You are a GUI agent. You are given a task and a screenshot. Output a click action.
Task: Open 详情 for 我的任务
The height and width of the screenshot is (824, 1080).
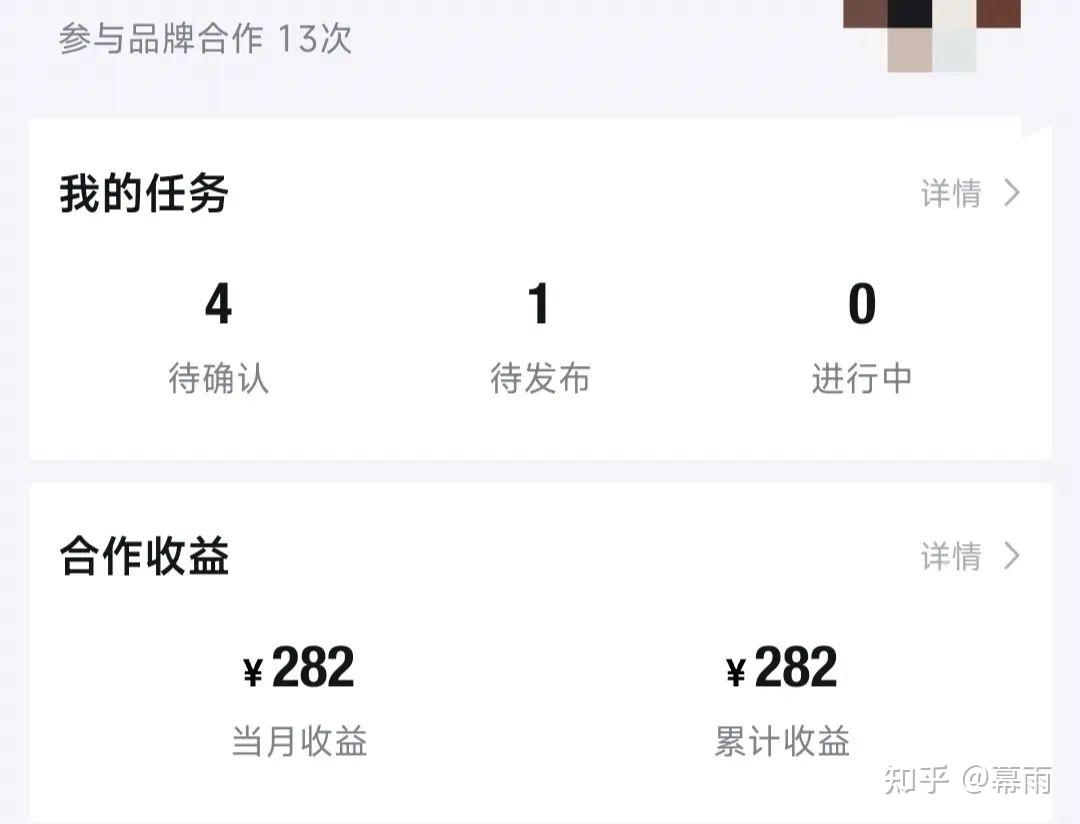coord(970,193)
